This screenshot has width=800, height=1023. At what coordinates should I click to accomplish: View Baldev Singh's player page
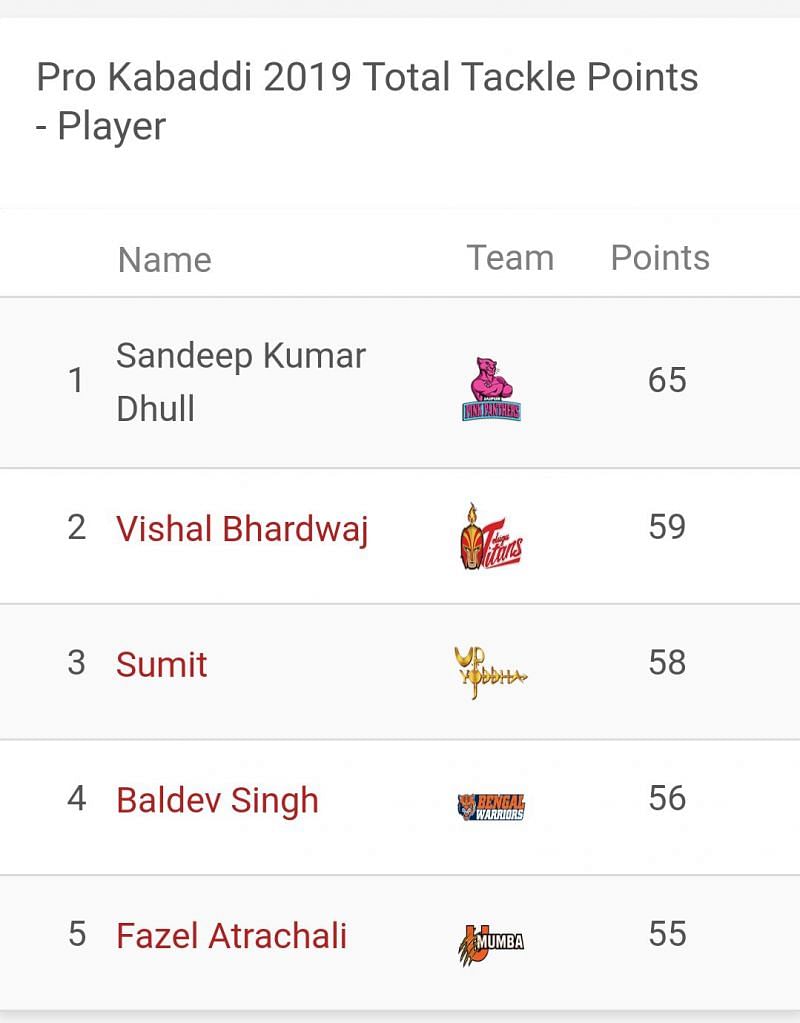(x=217, y=801)
